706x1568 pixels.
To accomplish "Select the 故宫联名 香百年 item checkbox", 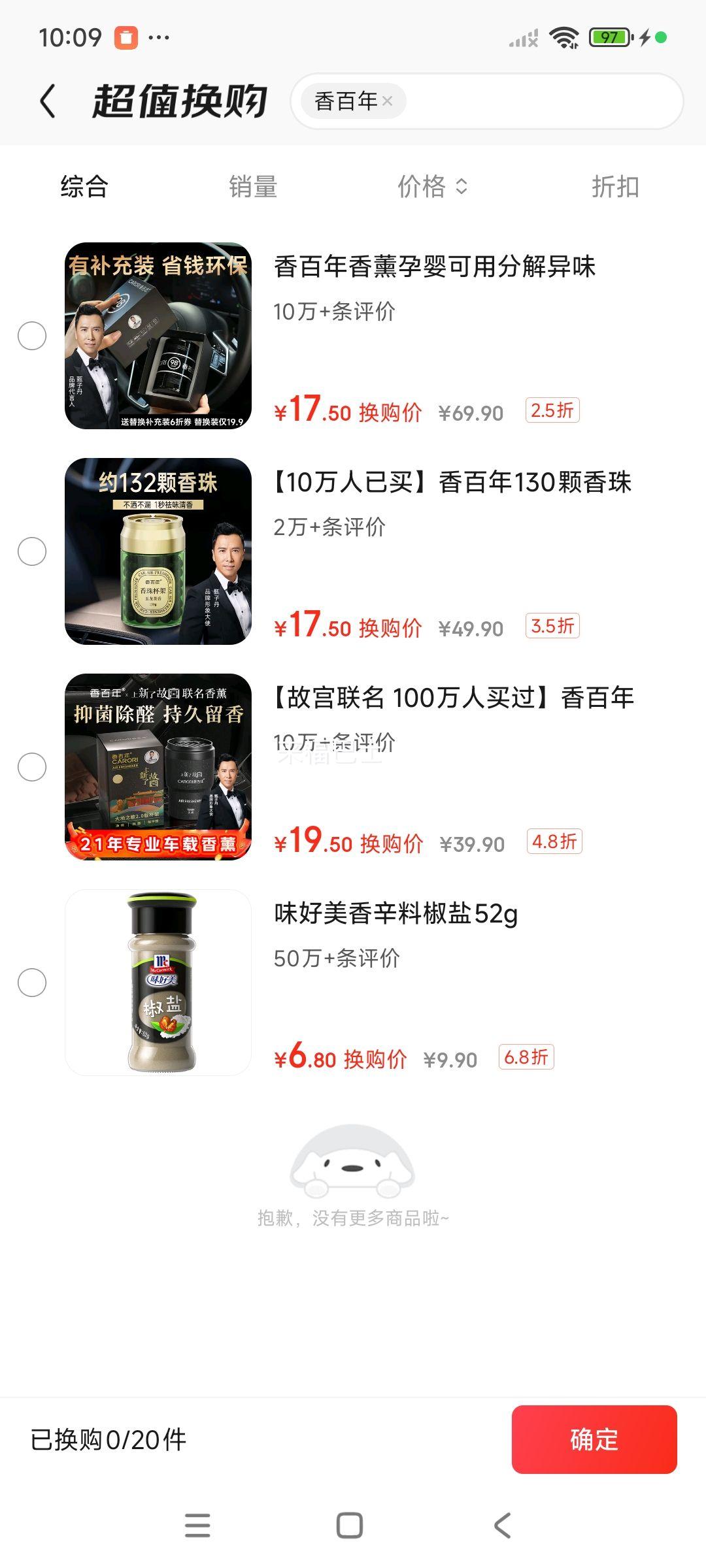I will [32, 767].
